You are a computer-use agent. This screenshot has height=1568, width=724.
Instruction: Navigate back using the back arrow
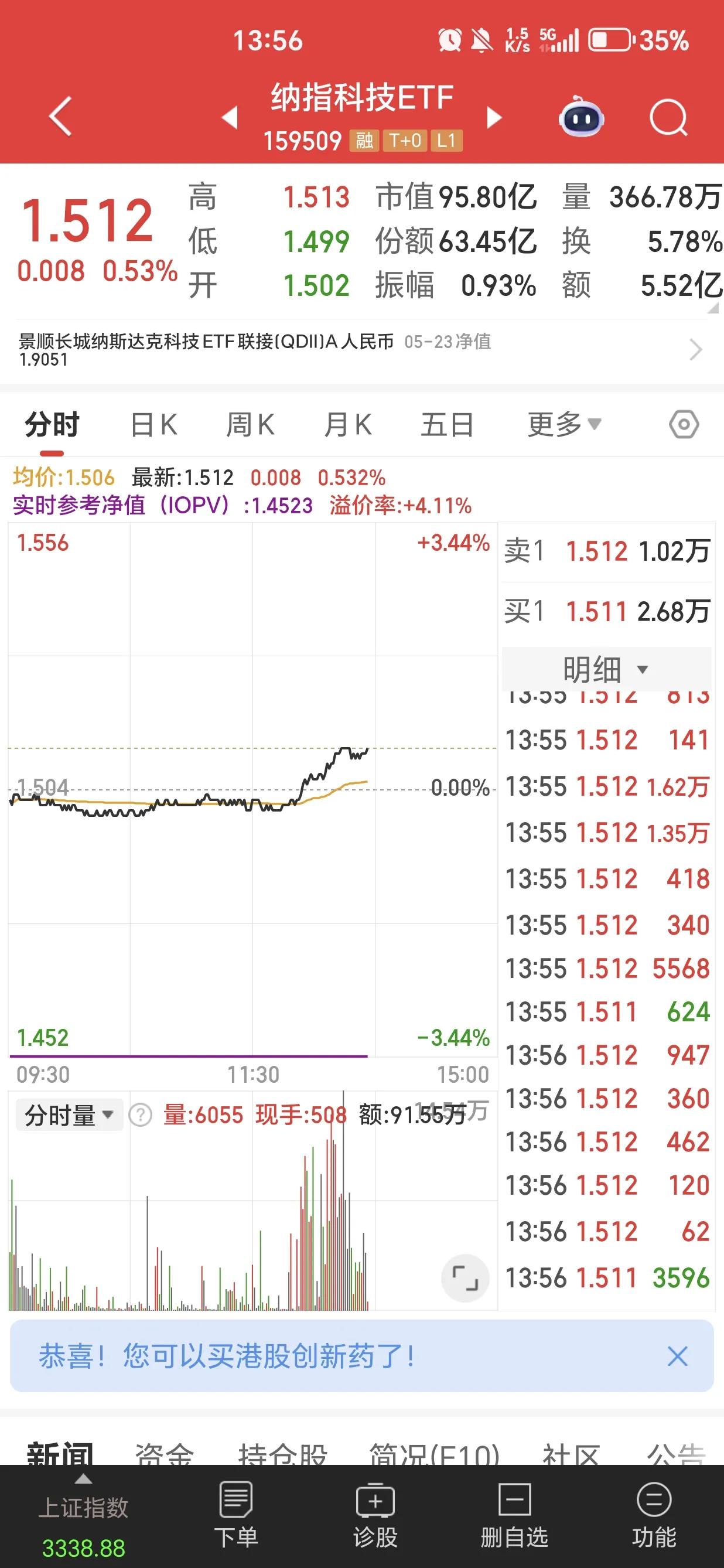tap(59, 115)
